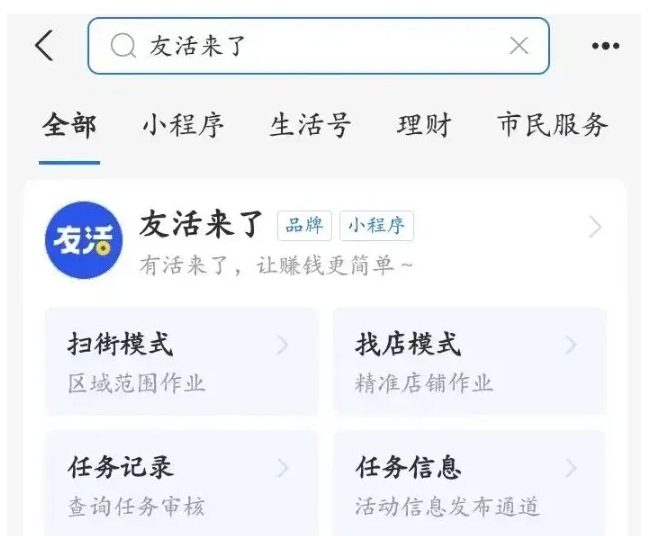Open the three-dot overflow menu
Image resolution: width=656 pixels, height=536 pixels.
pyautogui.click(x=605, y=46)
